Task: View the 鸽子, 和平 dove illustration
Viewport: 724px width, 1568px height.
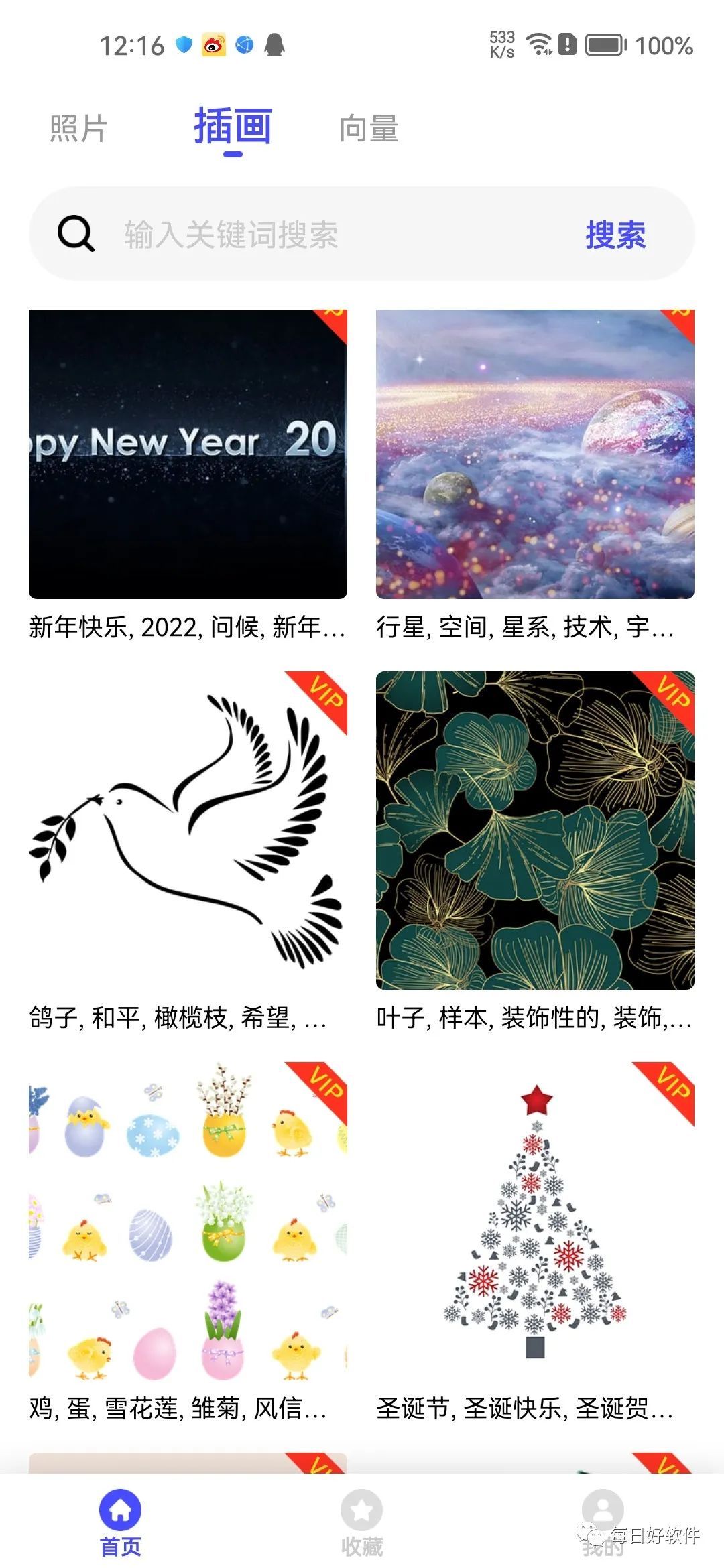Action: pyautogui.click(x=188, y=830)
